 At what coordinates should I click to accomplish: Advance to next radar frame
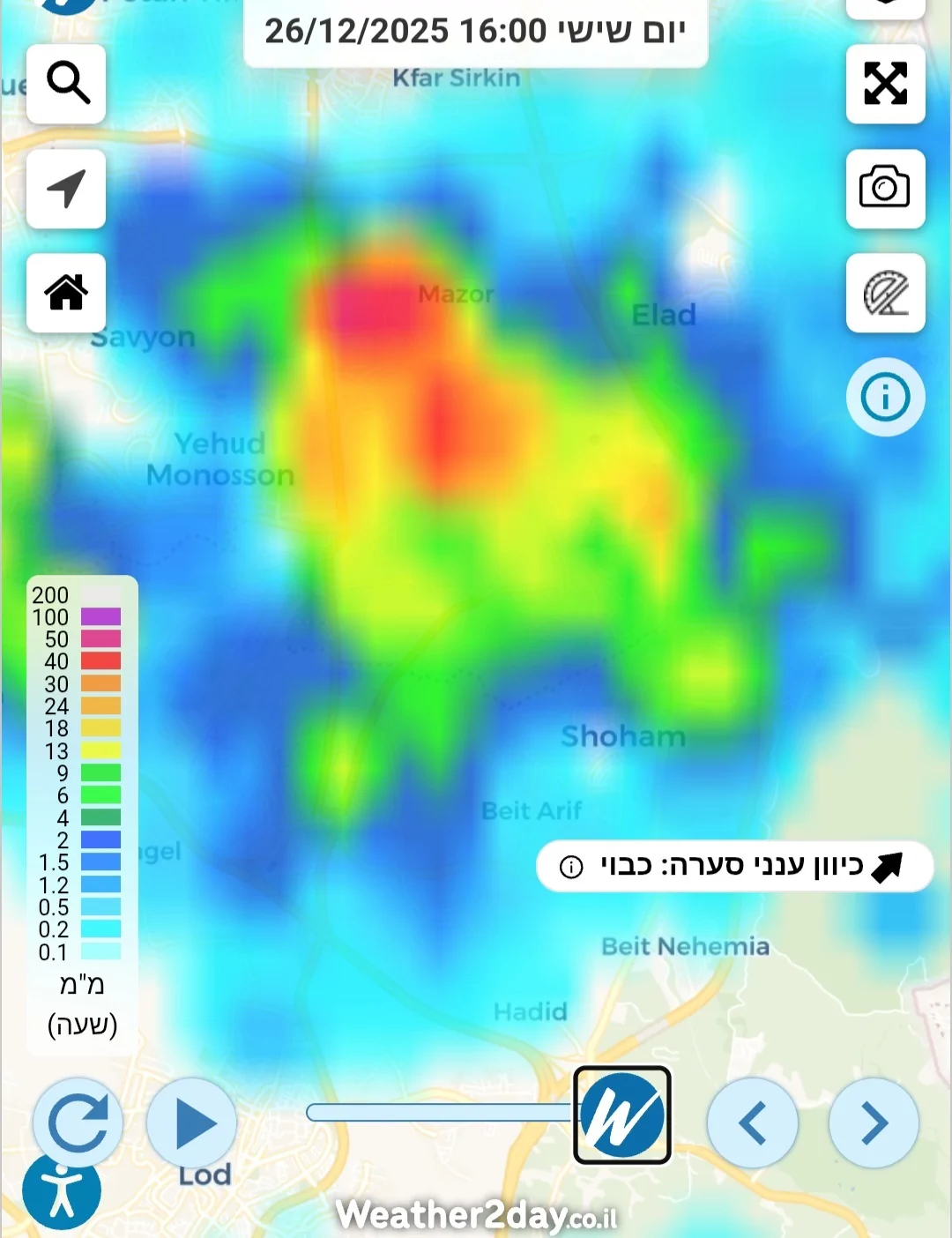(x=874, y=1122)
